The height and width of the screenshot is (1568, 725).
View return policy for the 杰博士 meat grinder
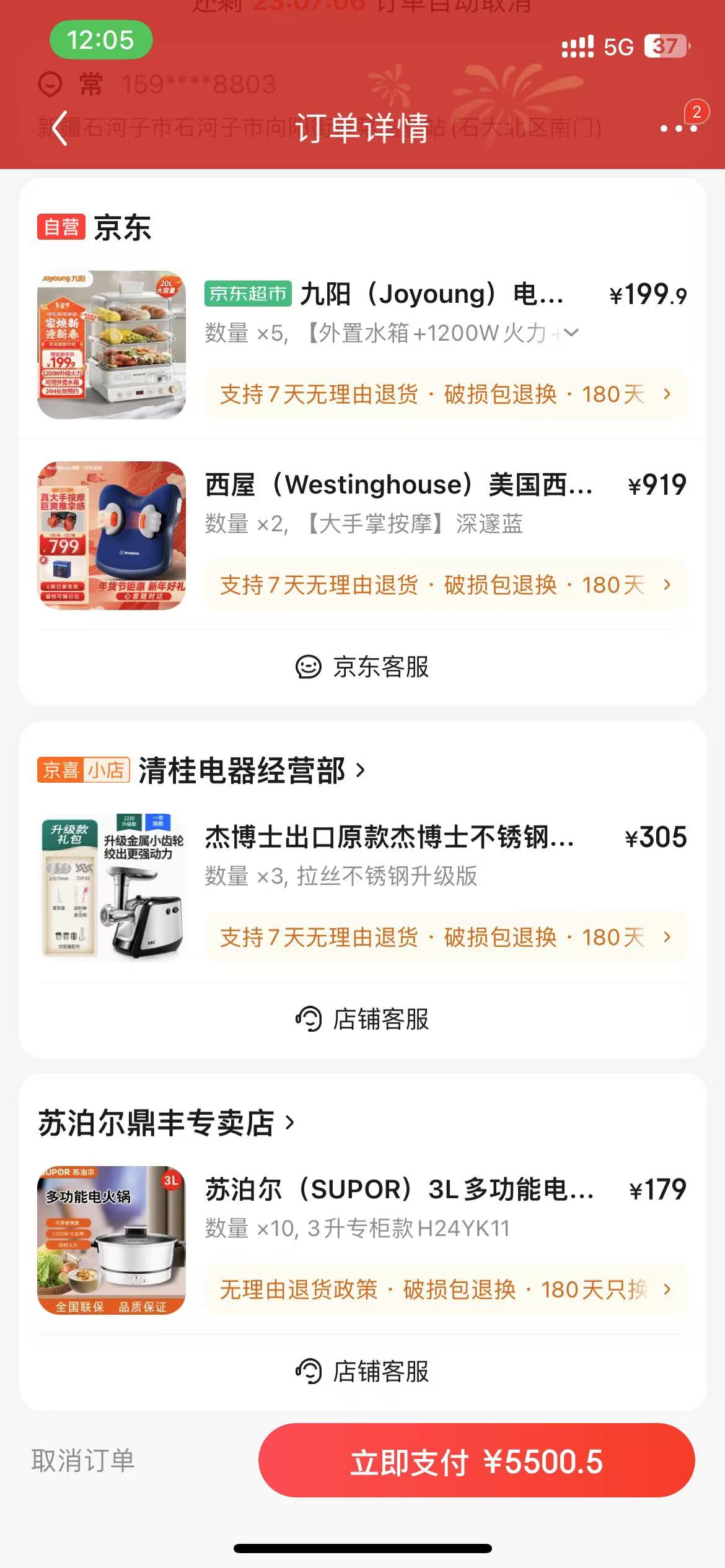445,938
